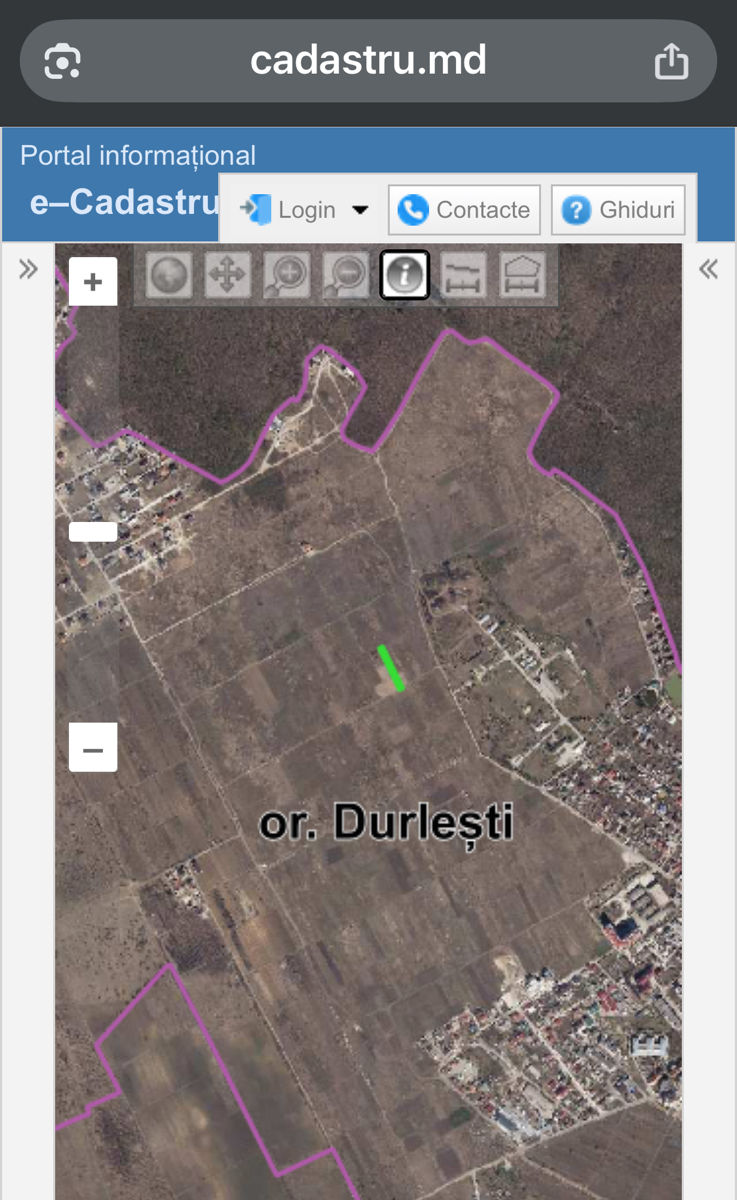The height and width of the screenshot is (1200, 737).
Task: Tap the browser share icon
Action: click(x=671, y=62)
